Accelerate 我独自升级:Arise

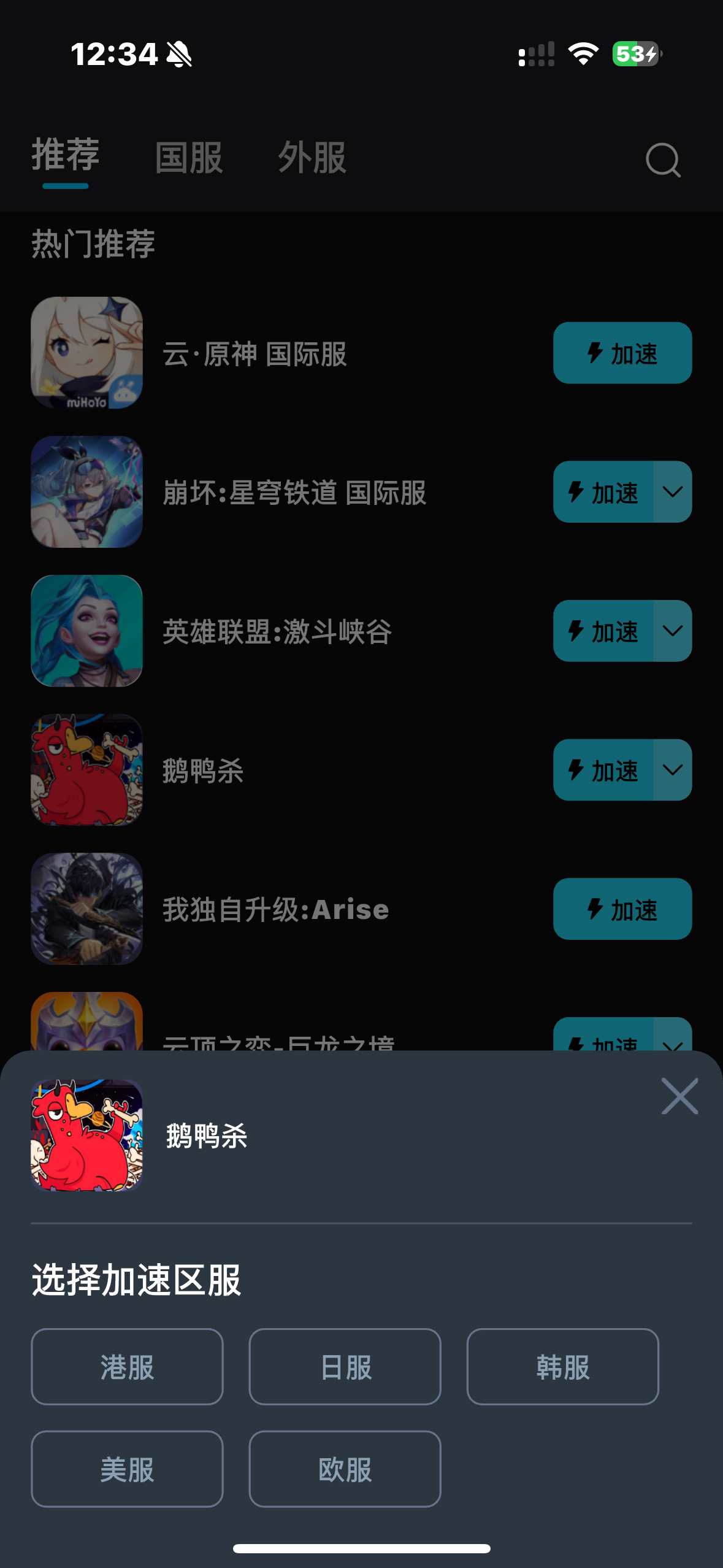tap(622, 909)
